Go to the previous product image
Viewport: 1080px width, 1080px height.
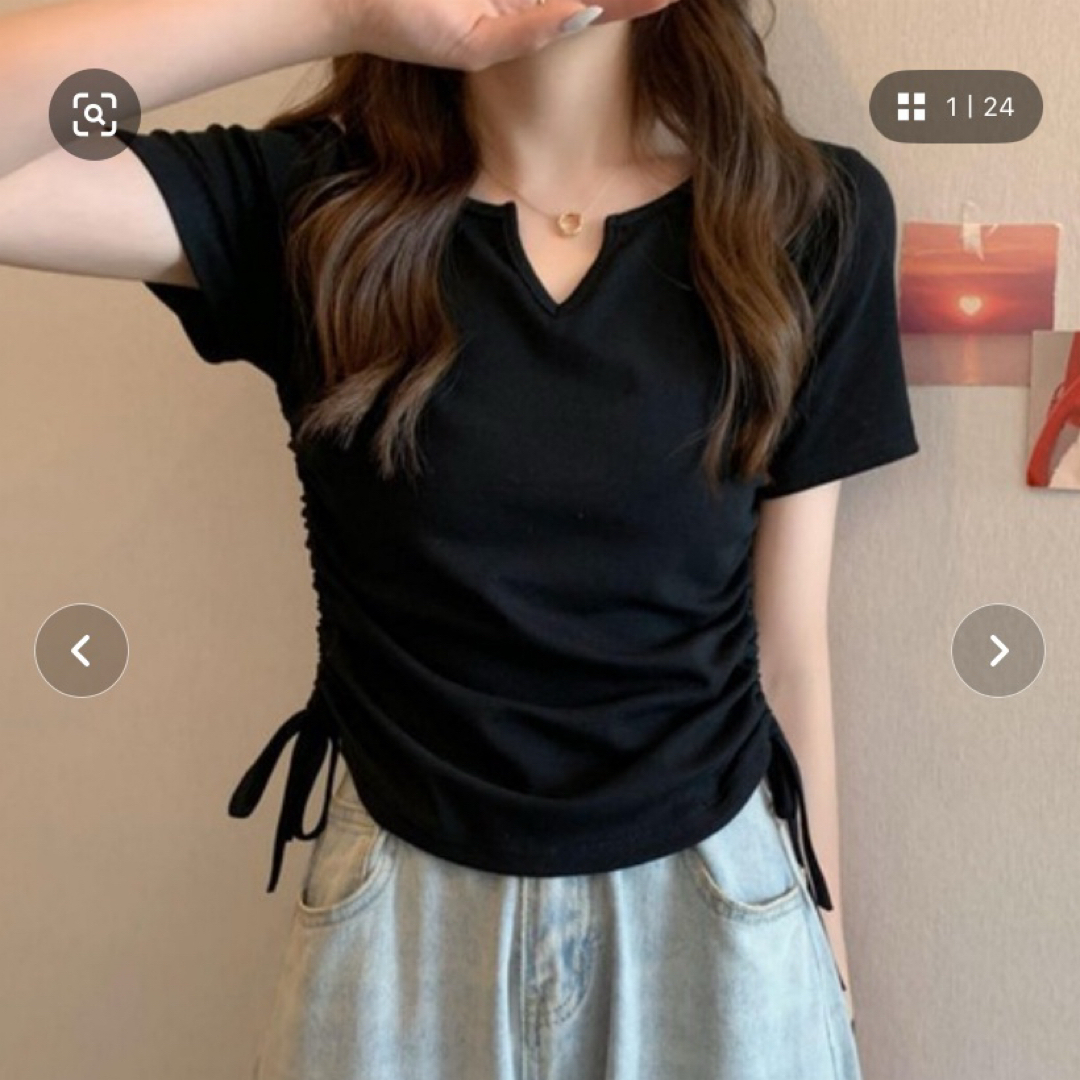coord(81,651)
